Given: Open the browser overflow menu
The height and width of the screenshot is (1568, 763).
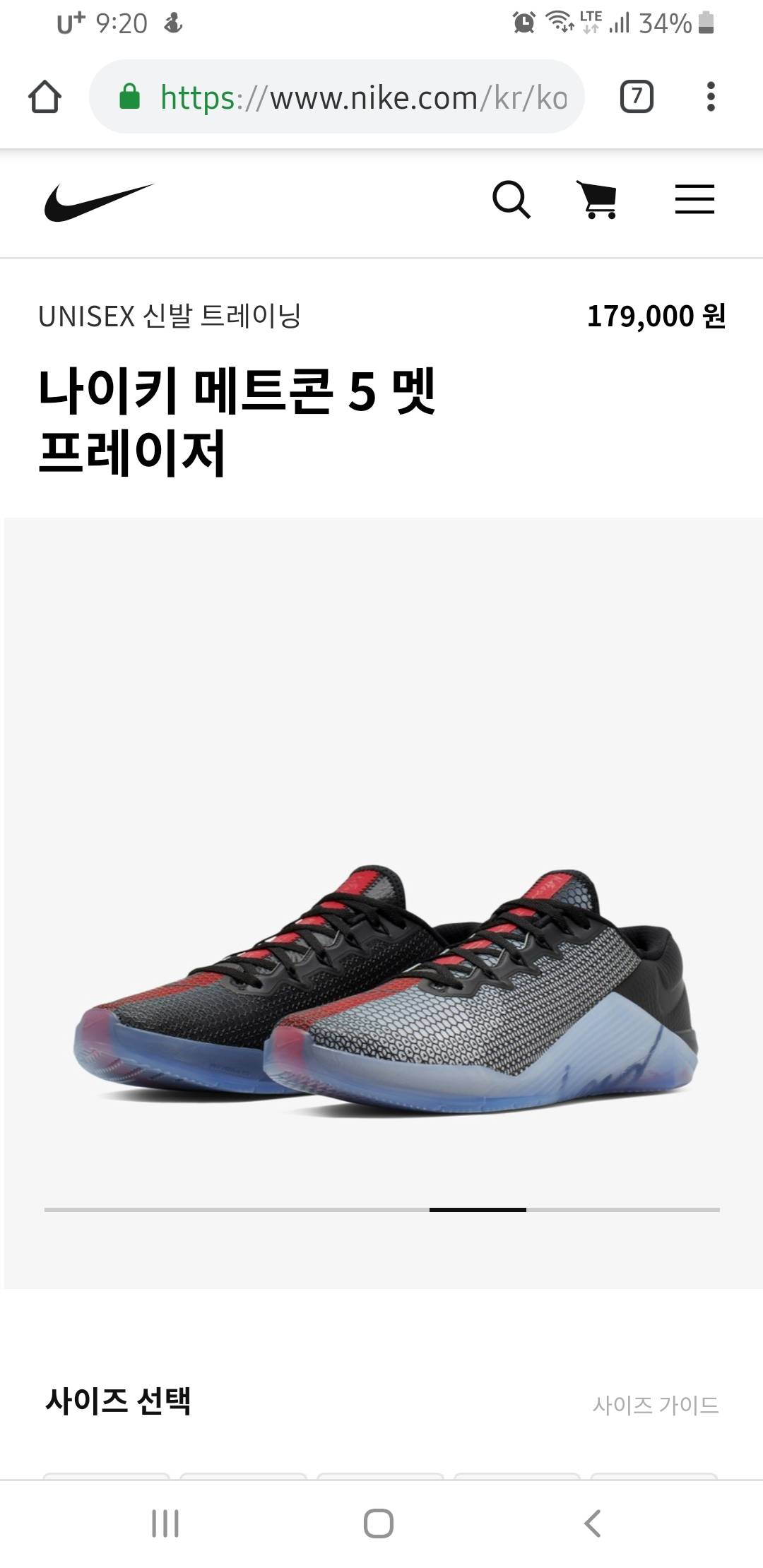Looking at the screenshot, I should (711, 97).
